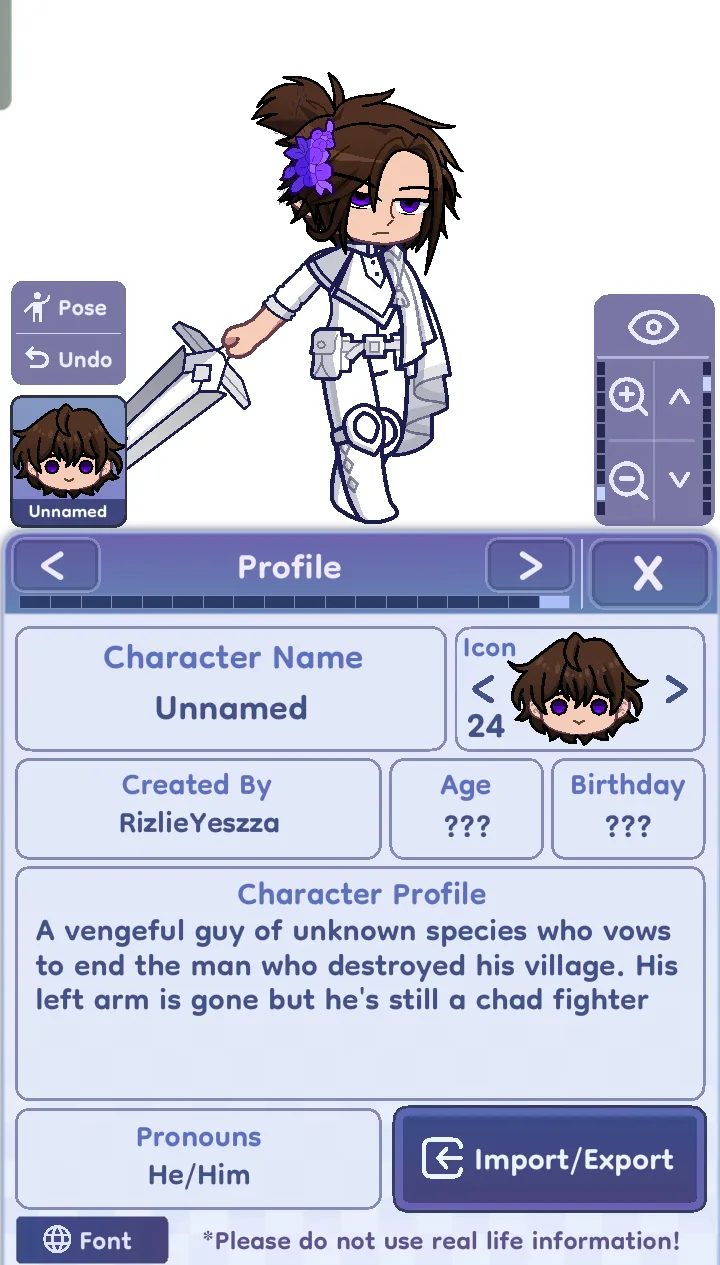This screenshot has height=1265, width=720.
Task: Go to next page after Profile
Action: coord(529,567)
